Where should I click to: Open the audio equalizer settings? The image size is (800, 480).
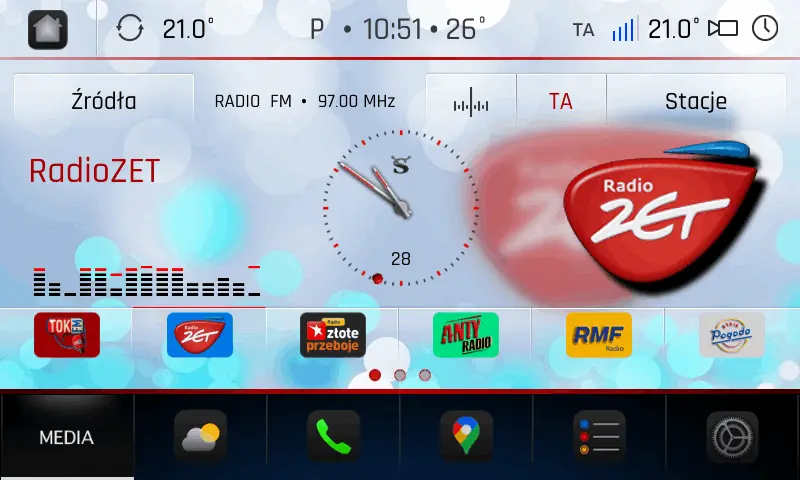pos(471,102)
